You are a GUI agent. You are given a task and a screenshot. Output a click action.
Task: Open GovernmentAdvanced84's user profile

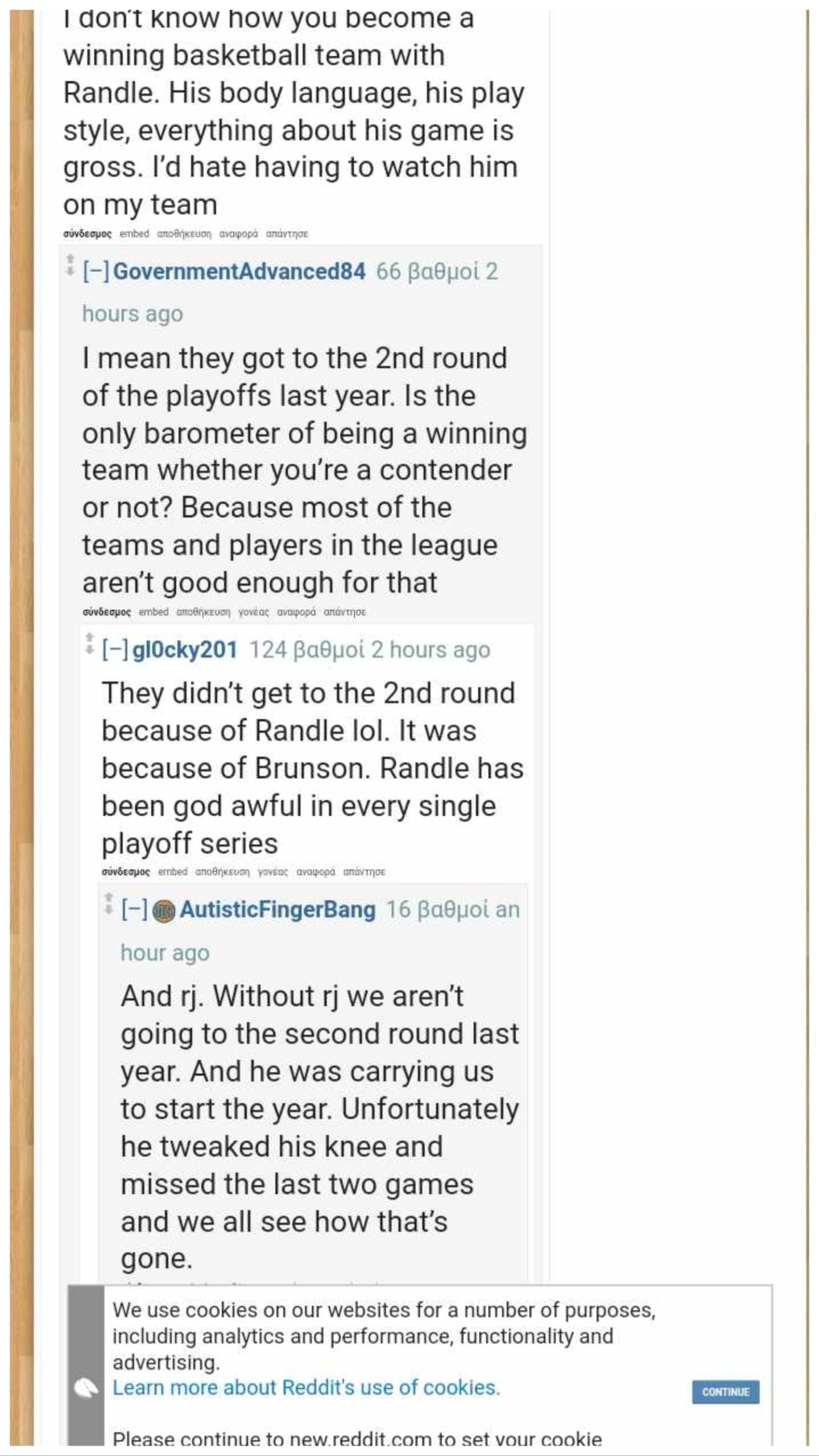pos(239,271)
